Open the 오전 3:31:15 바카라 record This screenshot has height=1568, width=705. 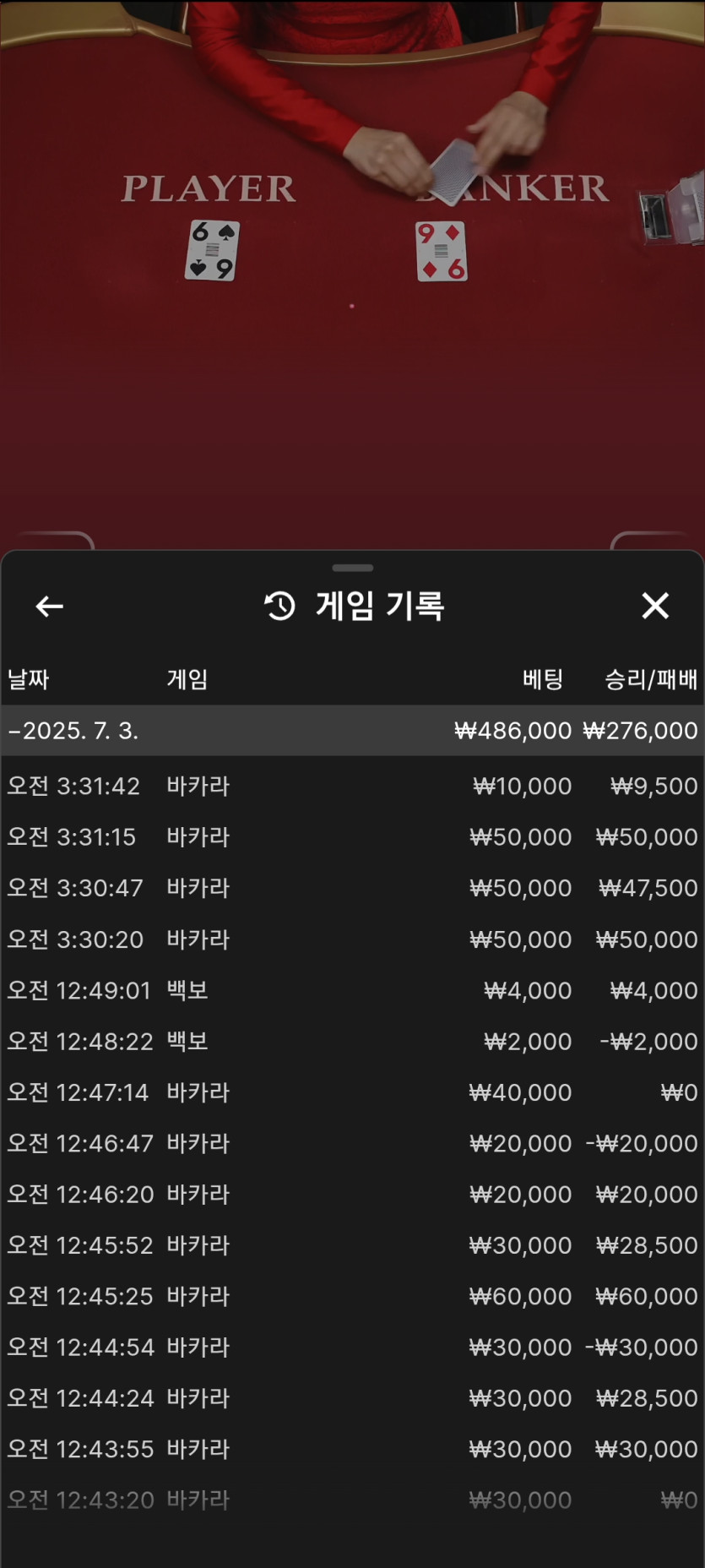[x=353, y=836]
